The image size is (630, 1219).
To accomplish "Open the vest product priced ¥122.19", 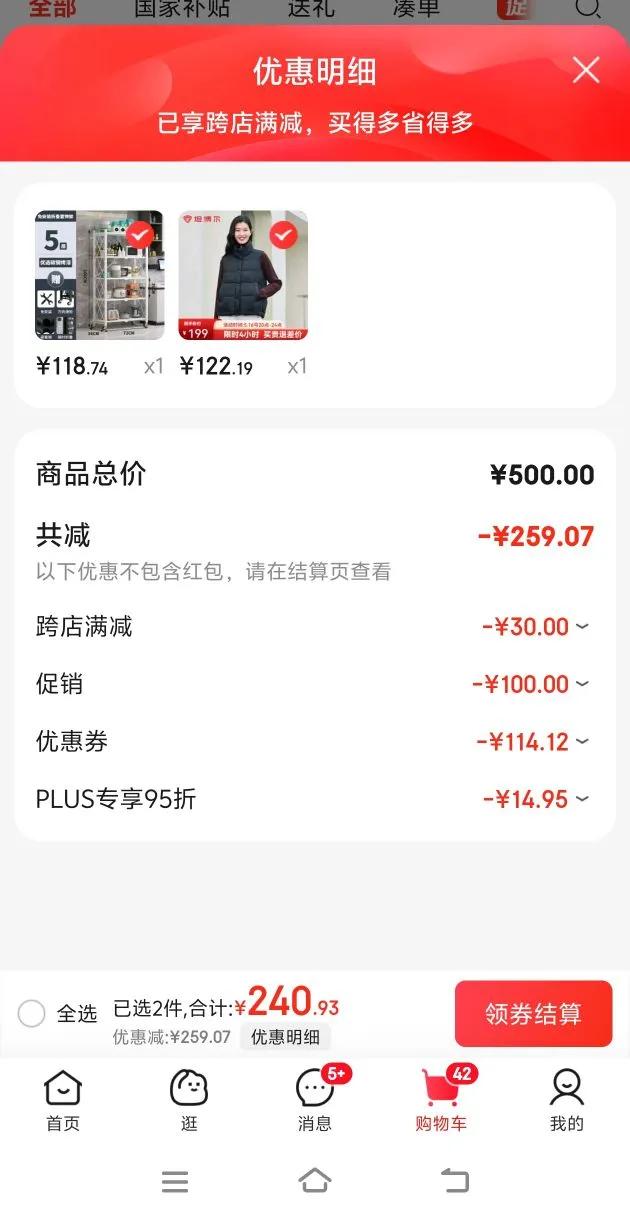I will [x=243, y=275].
